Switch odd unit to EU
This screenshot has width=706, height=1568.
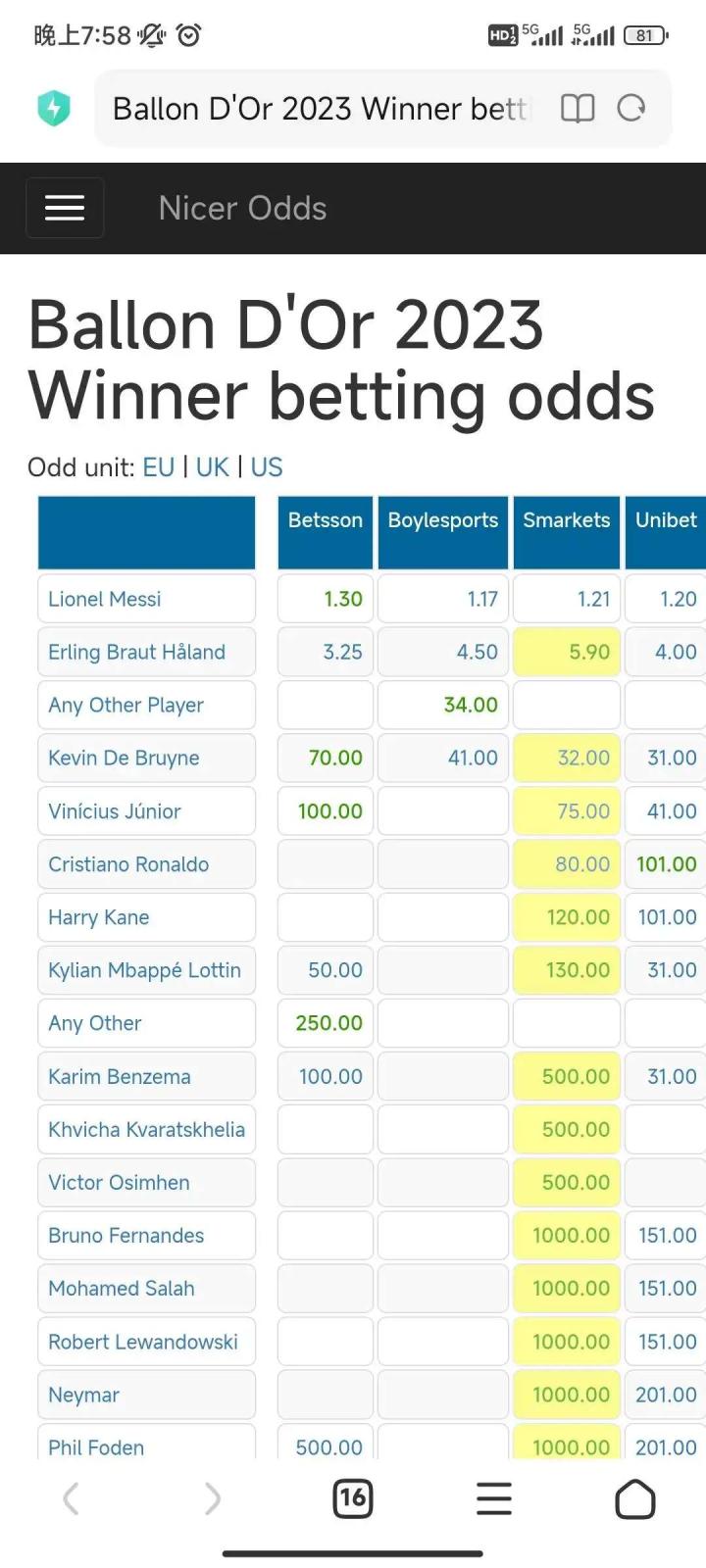coord(159,467)
